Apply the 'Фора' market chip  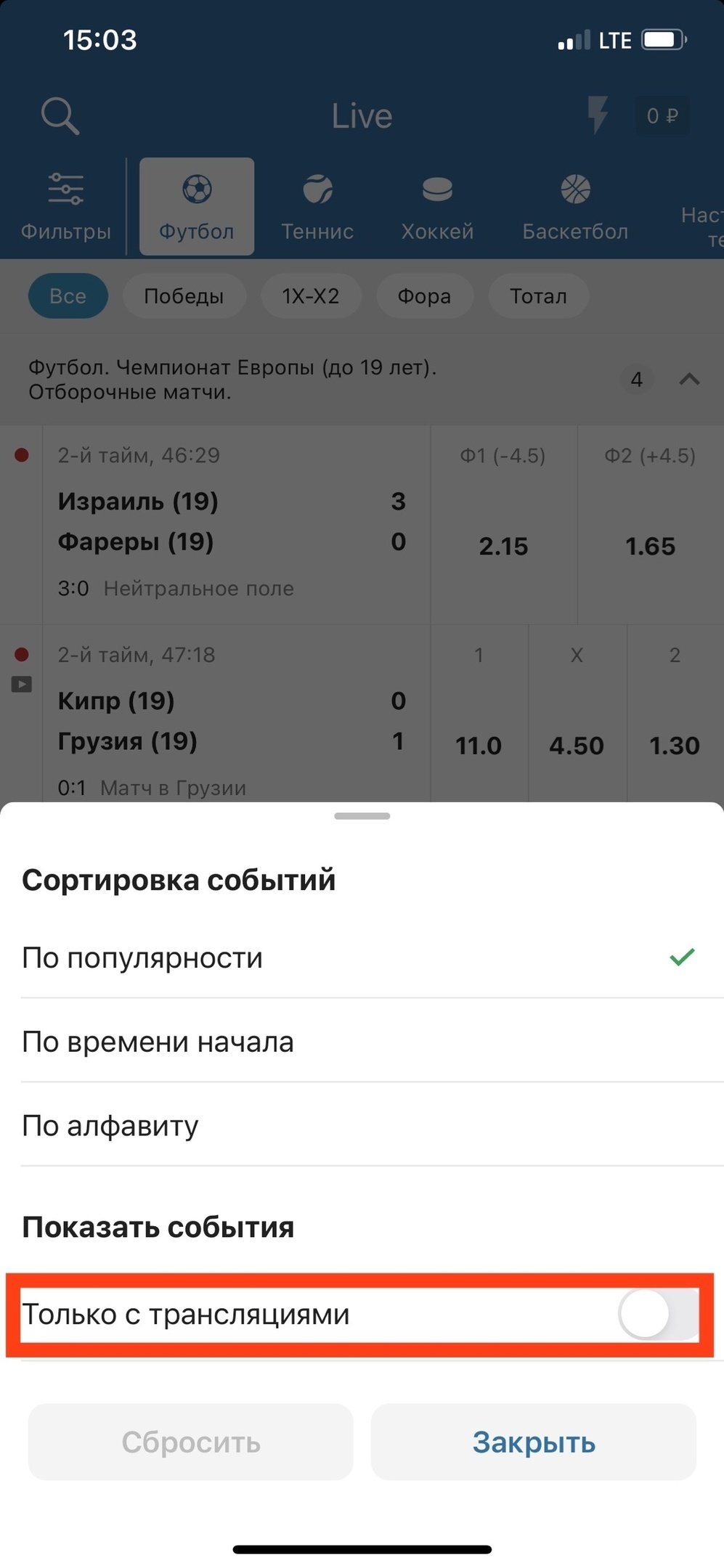[x=424, y=296]
